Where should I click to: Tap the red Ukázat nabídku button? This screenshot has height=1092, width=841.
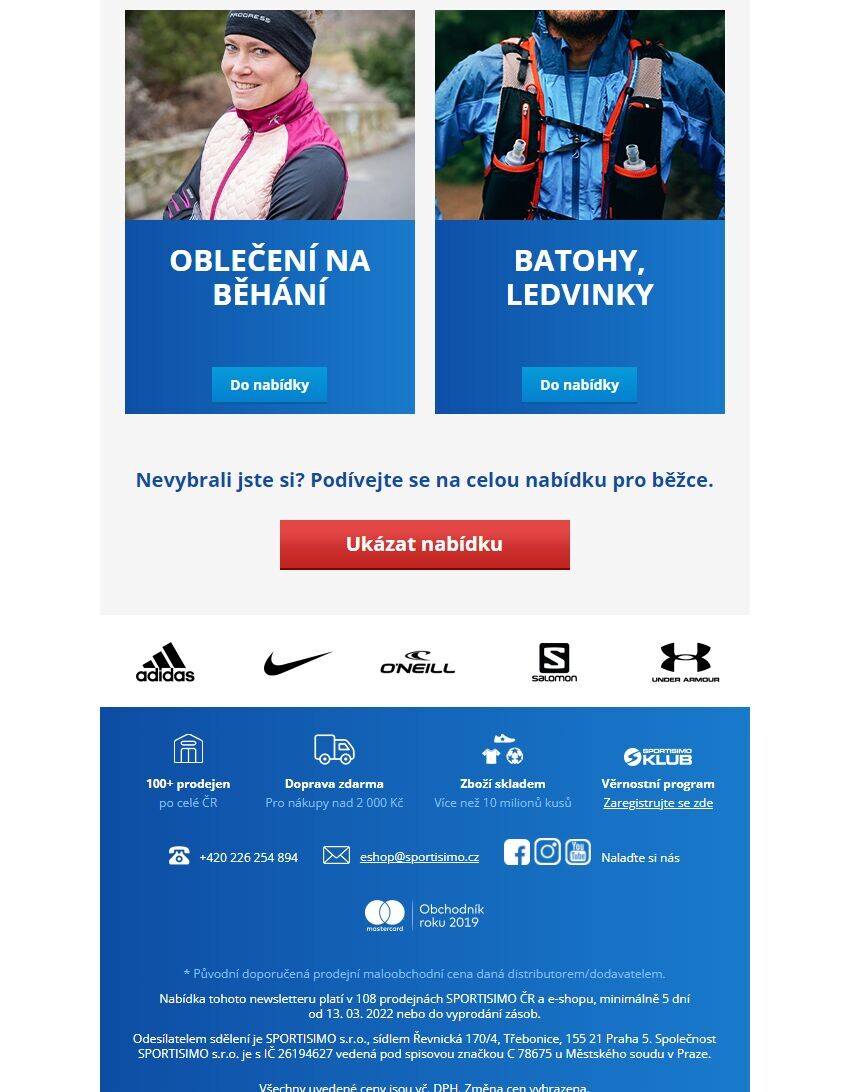coord(425,544)
